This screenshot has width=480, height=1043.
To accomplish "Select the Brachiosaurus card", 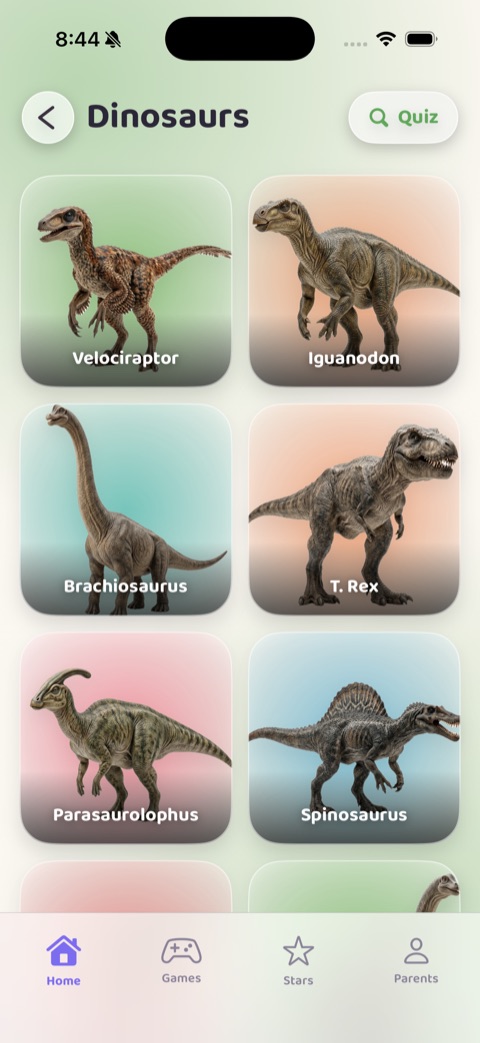I will (x=126, y=509).
